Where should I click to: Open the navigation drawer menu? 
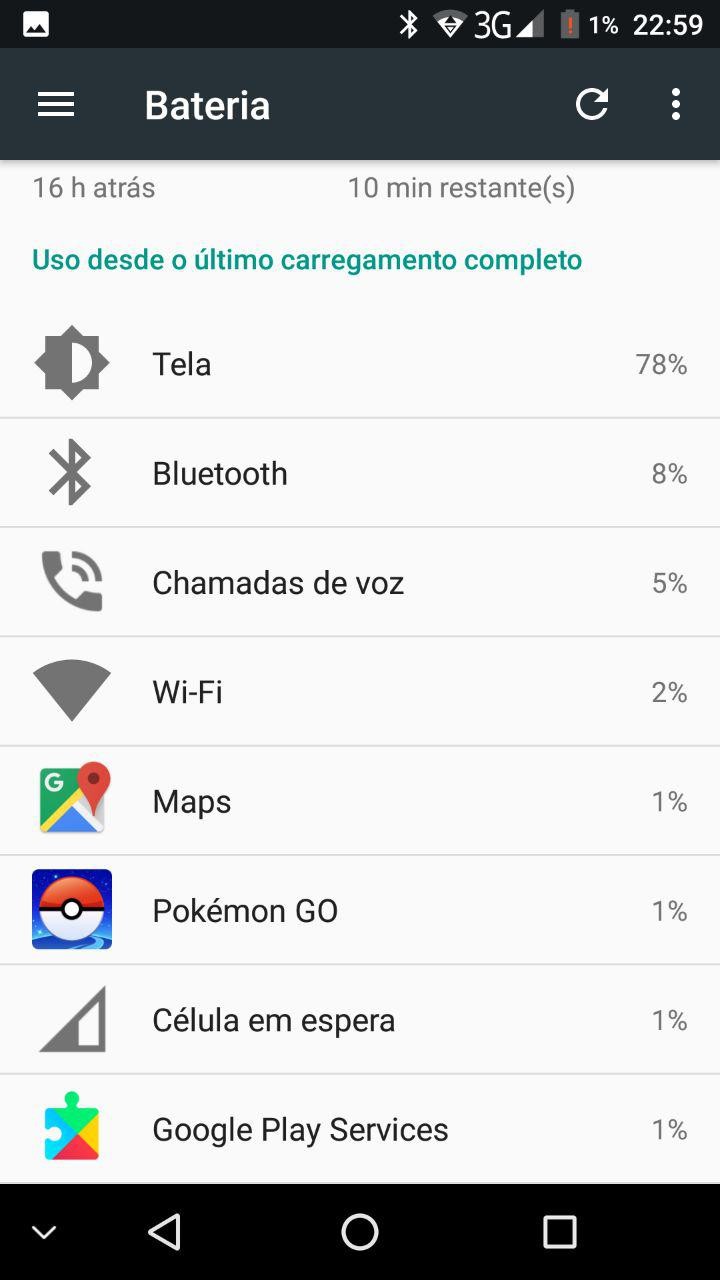coord(56,104)
